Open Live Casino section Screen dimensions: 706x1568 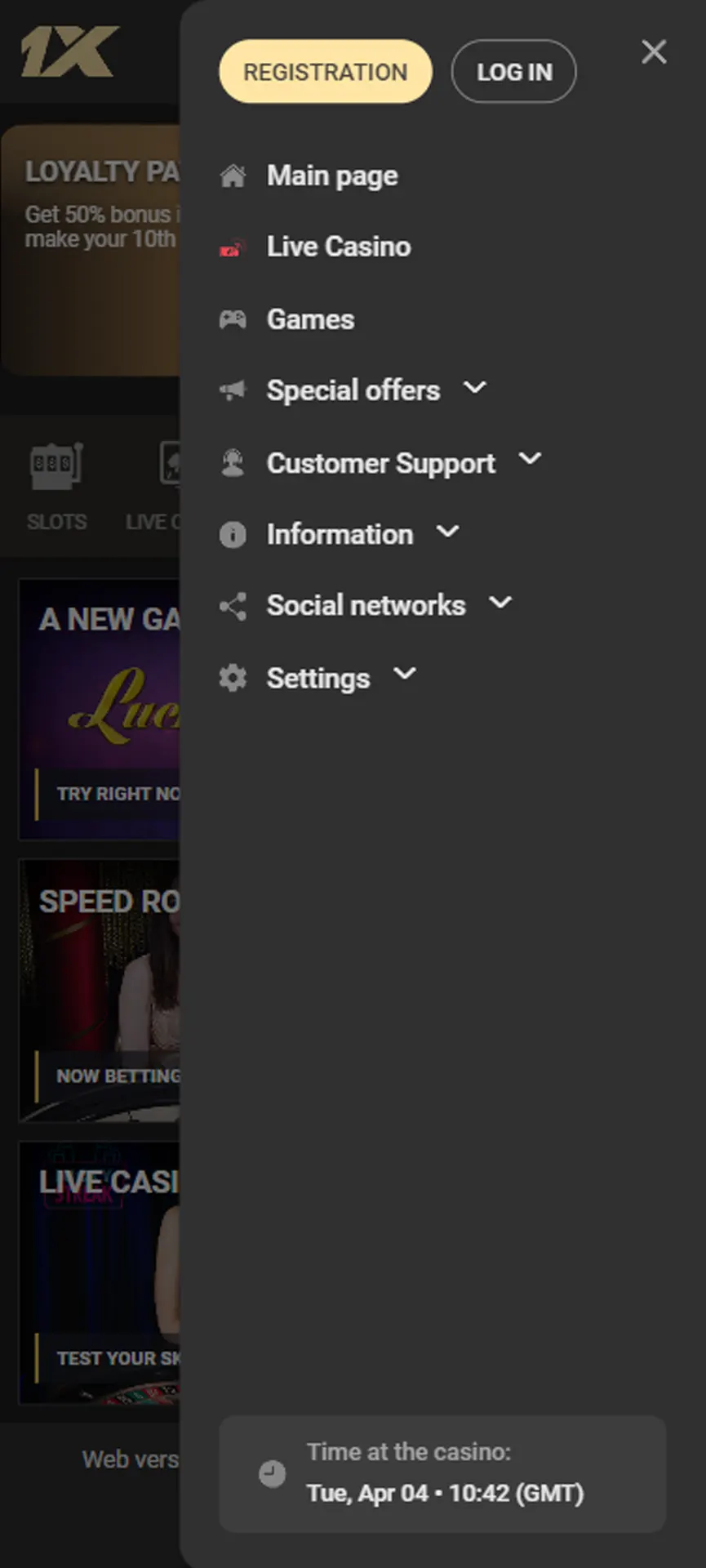(x=338, y=247)
